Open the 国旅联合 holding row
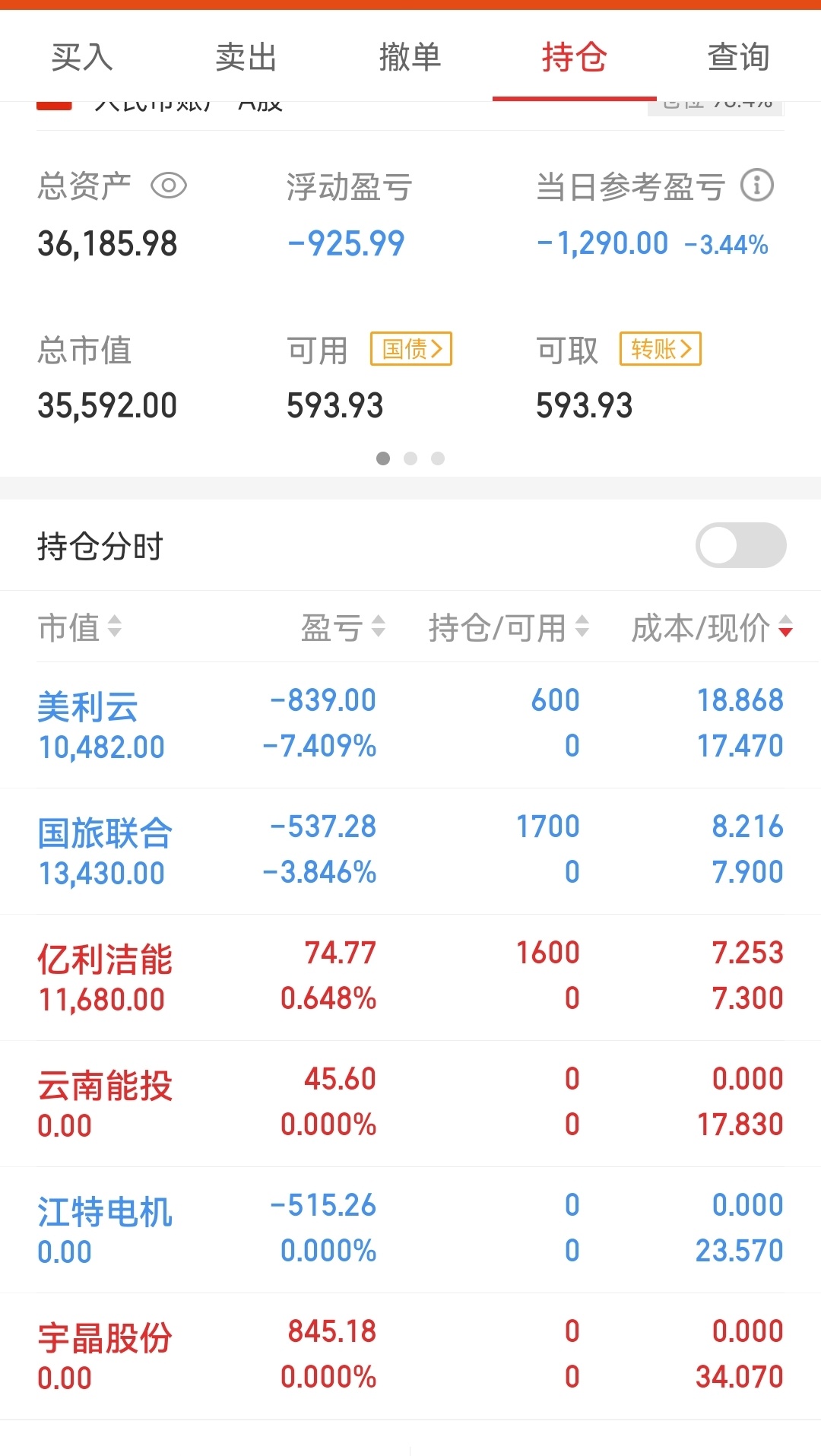The height and width of the screenshot is (1456, 821). tap(410, 851)
